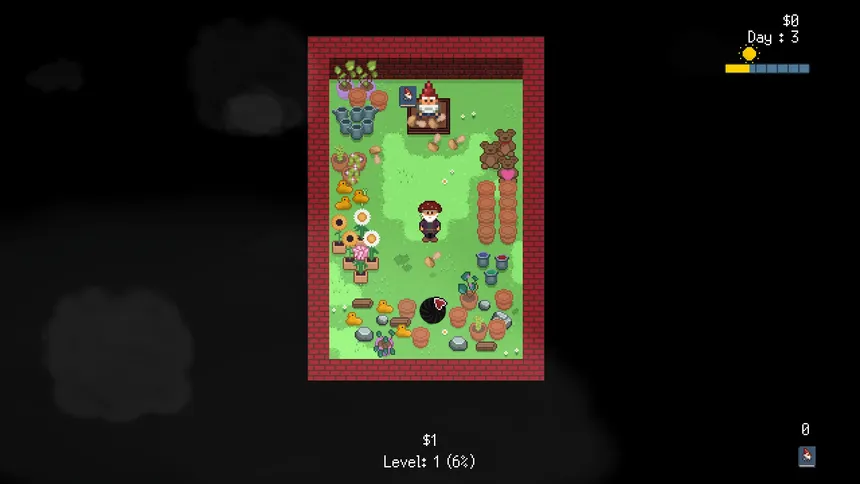860x484 pixels.
Task: Open the card inventory icon
Action: pos(807,456)
